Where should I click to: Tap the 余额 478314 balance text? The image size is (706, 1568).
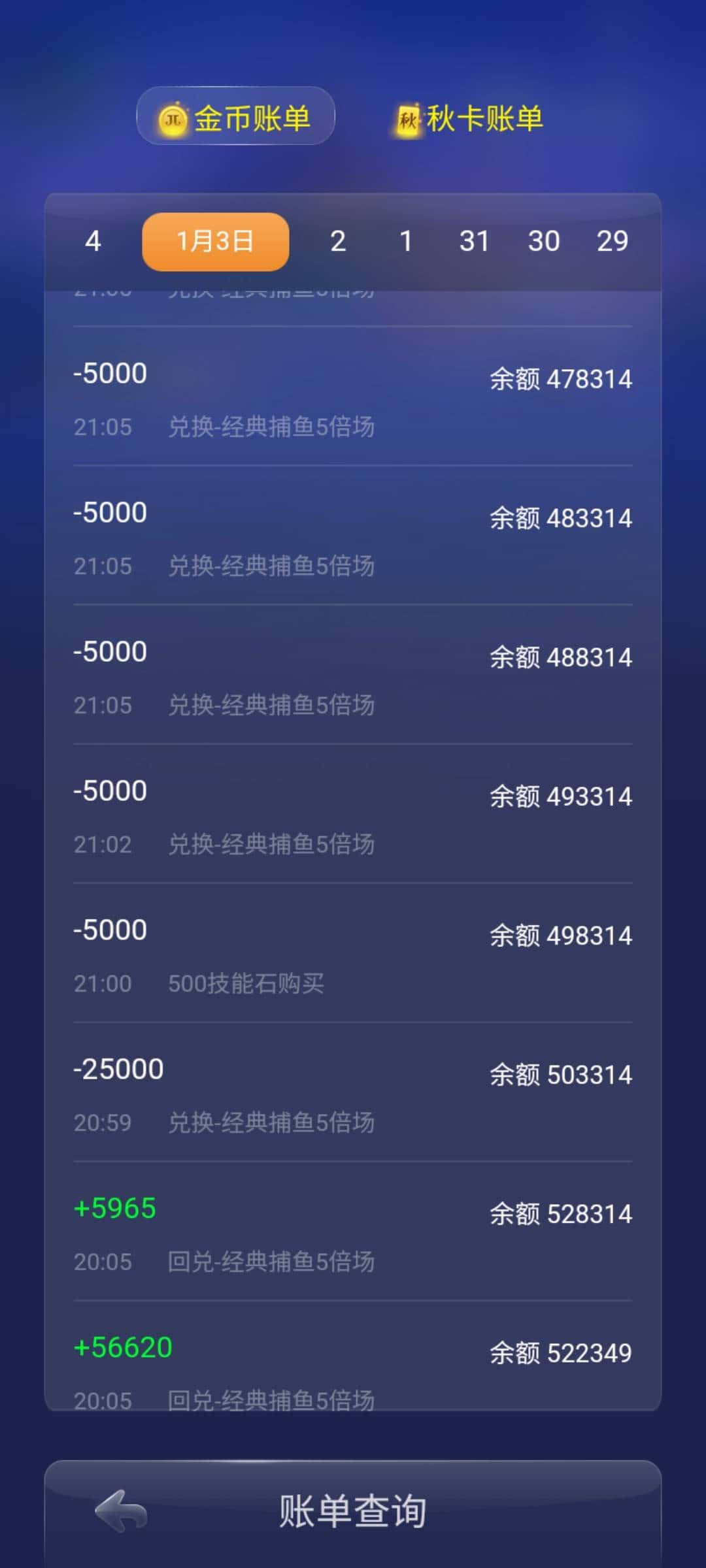tap(561, 378)
